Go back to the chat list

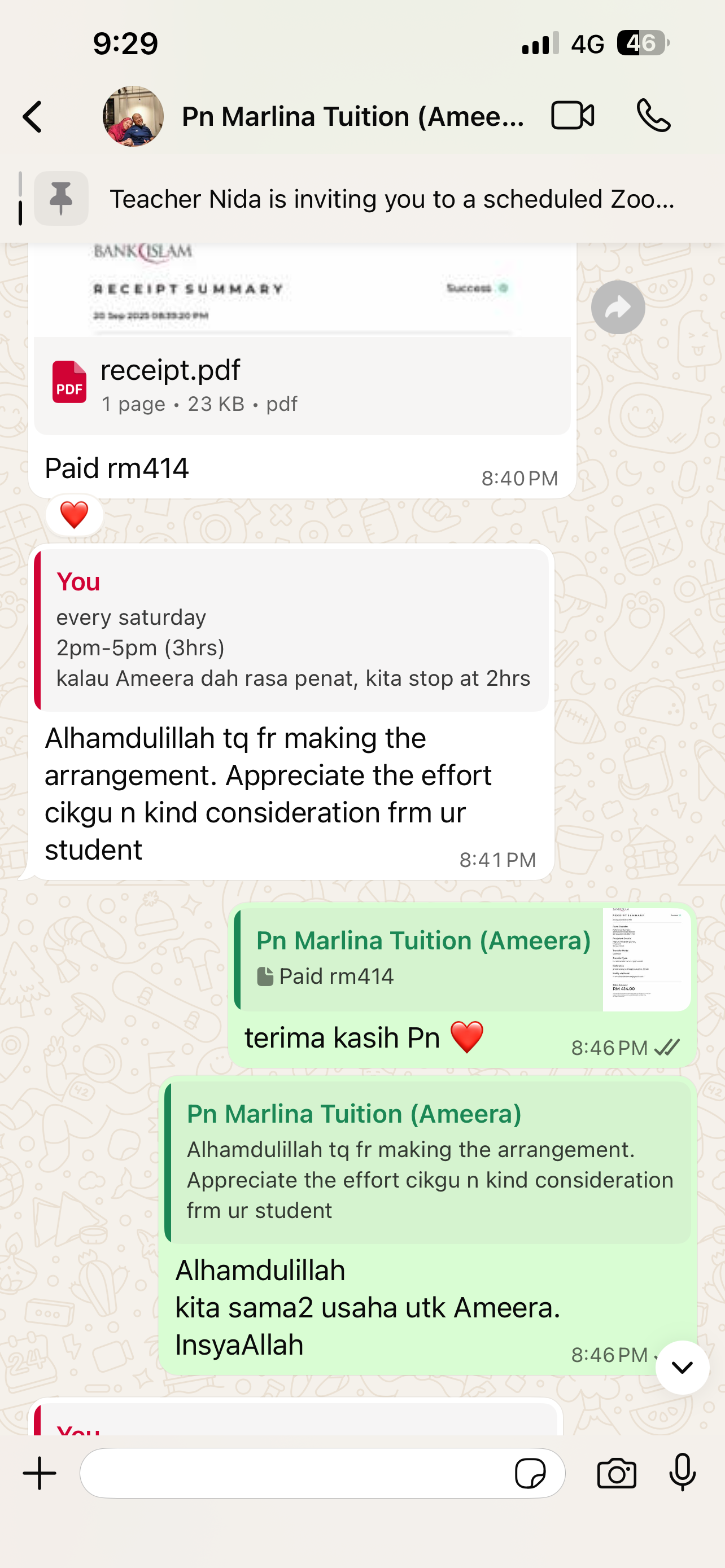point(32,116)
